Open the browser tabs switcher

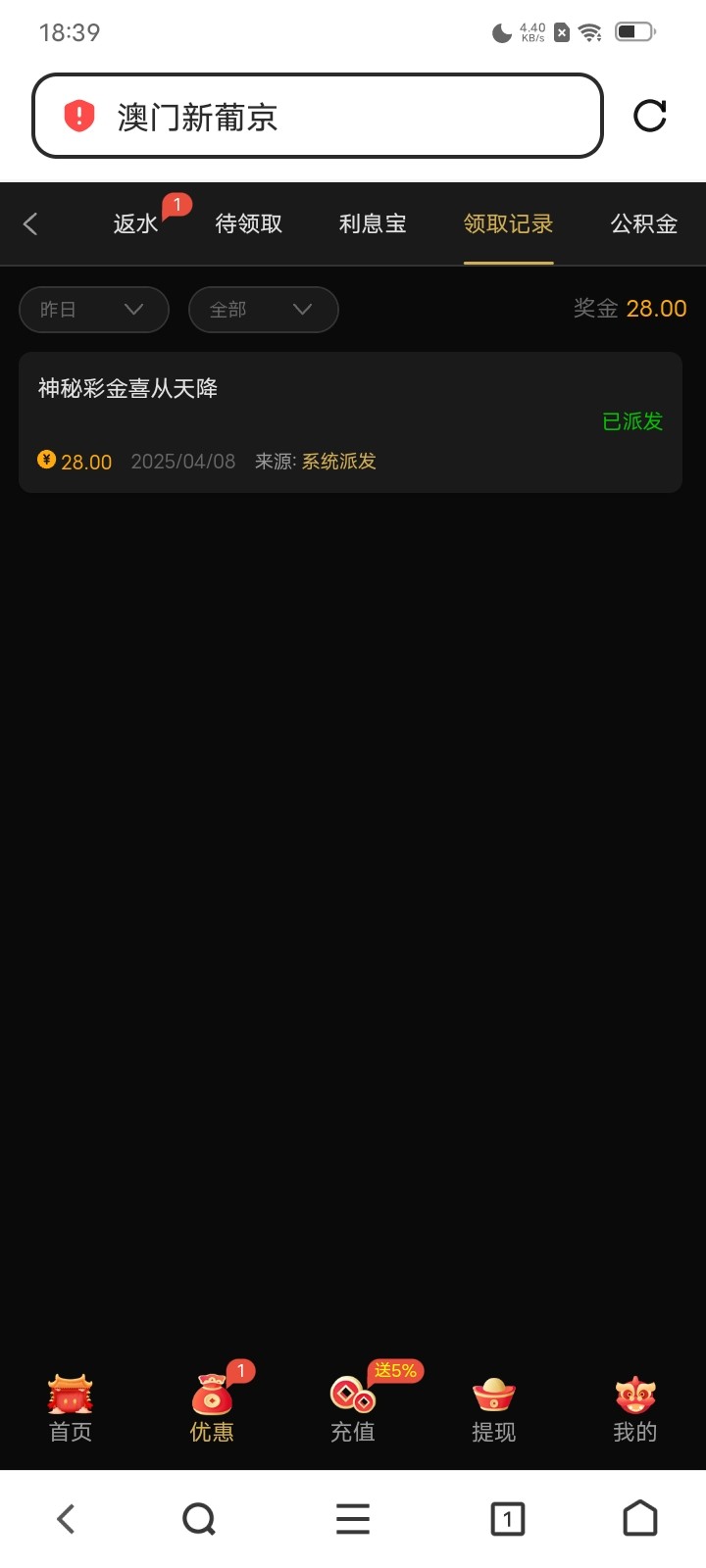pyautogui.click(x=507, y=1519)
